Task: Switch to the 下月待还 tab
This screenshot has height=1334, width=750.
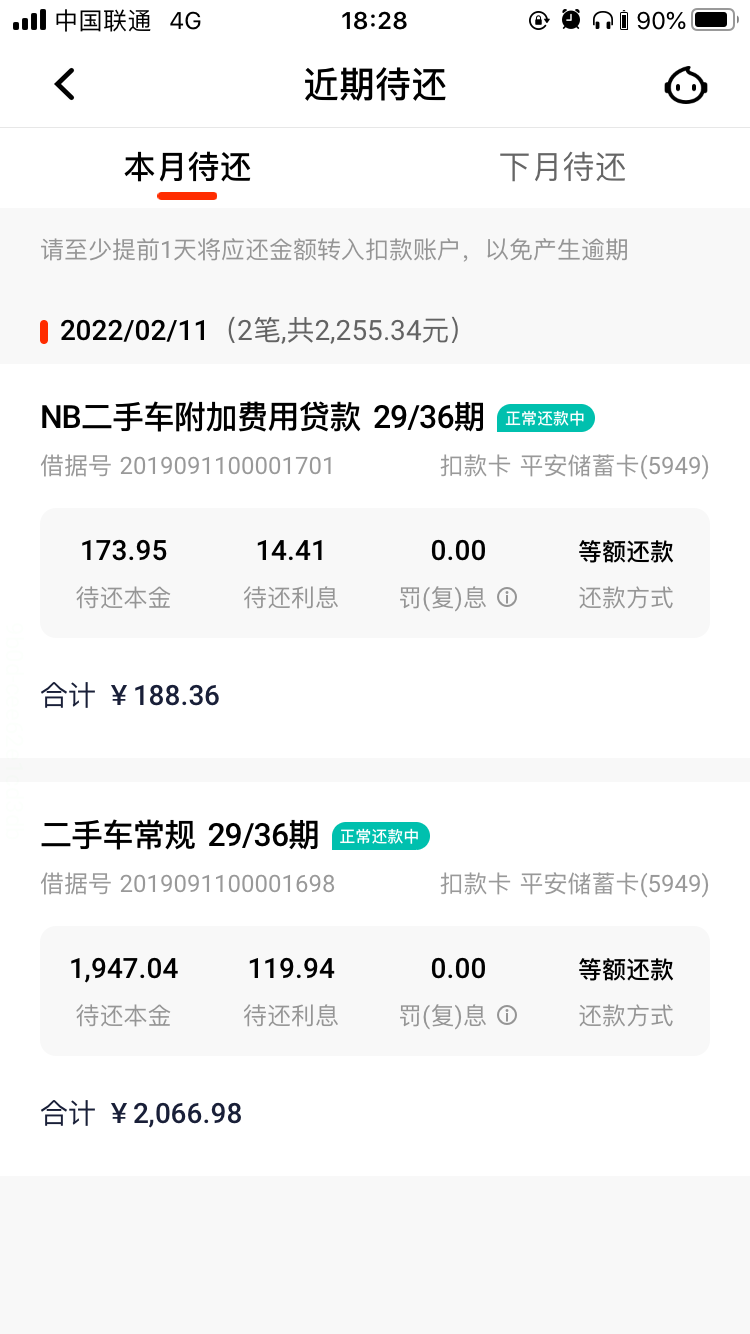Action: tap(562, 167)
